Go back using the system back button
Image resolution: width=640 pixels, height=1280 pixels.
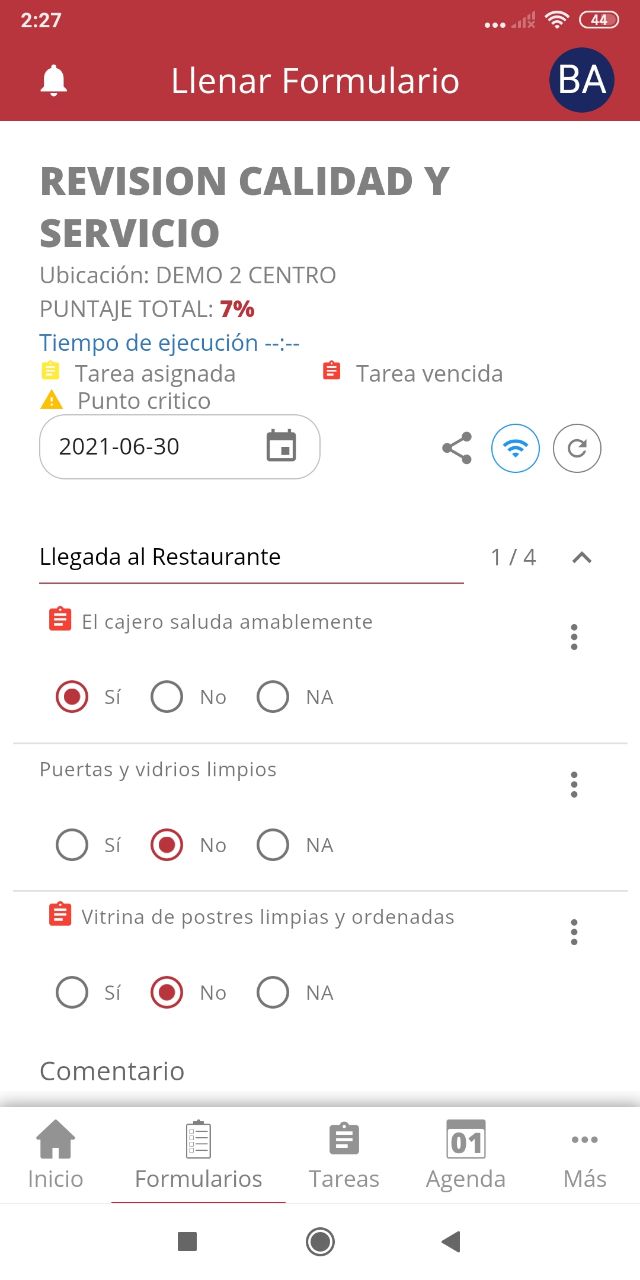(x=450, y=1242)
